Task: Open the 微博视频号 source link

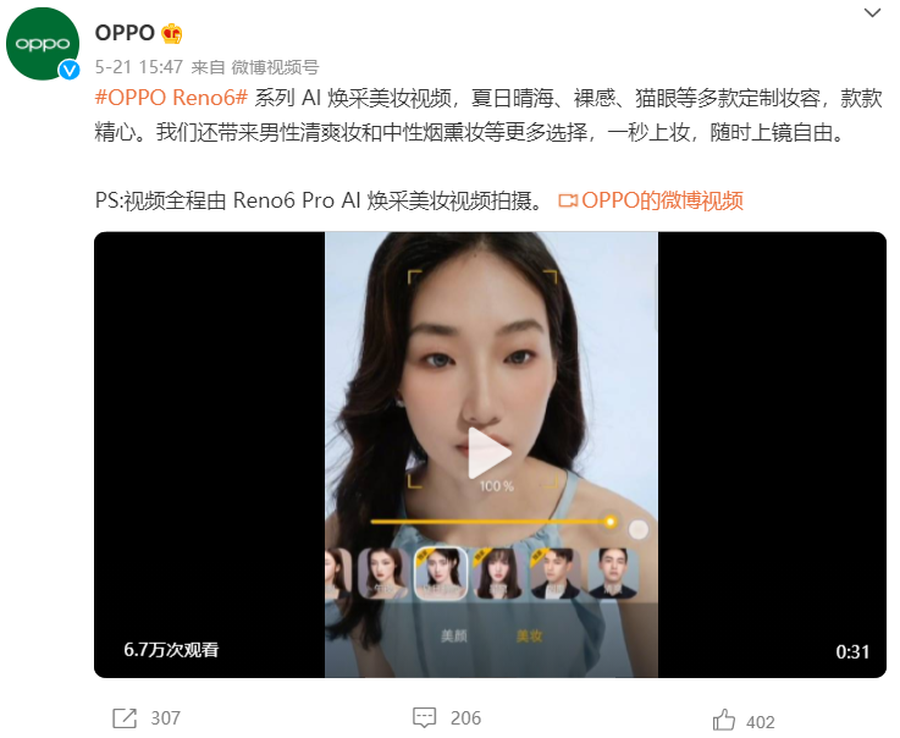Action: (x=275, y=67)
